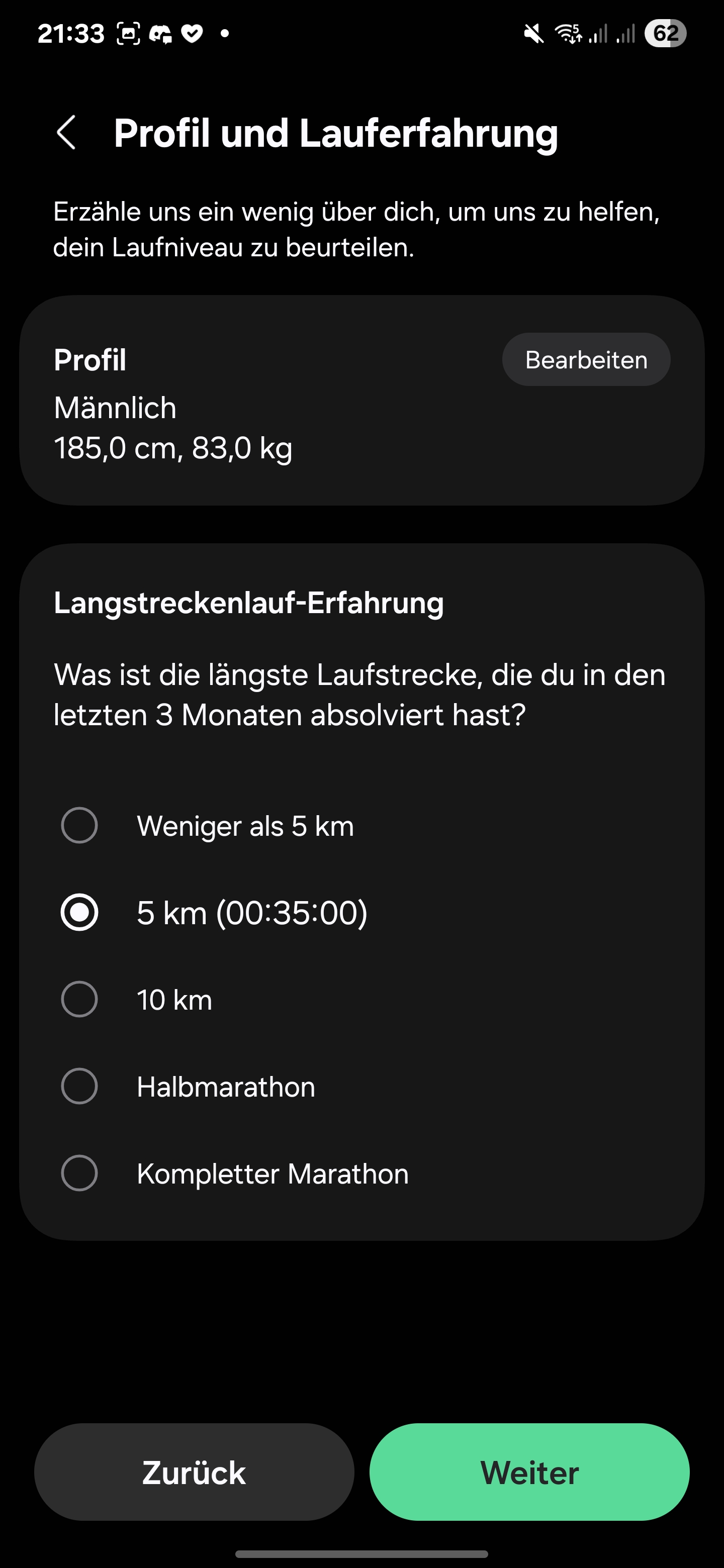This screenshot has height=1568, width=724.
Task: Tap Bearbeiten to edit the profile
Action: point(586,360)
